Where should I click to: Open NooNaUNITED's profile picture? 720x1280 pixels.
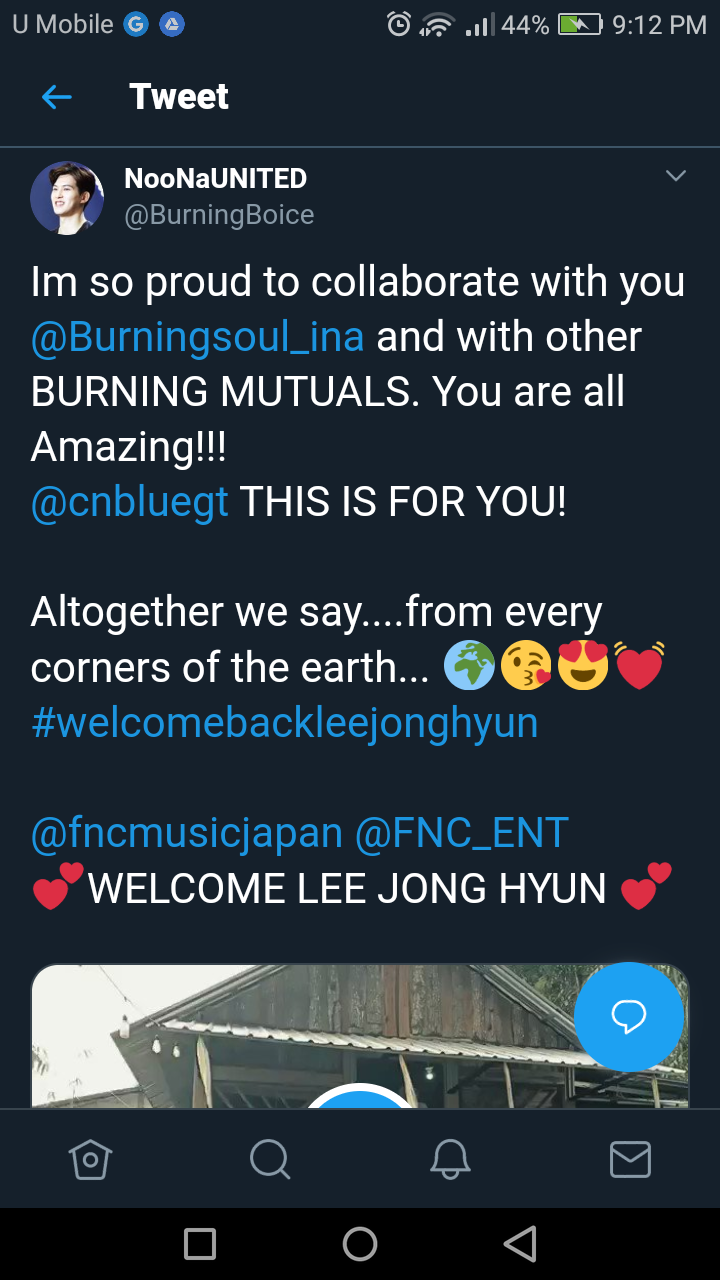[x=67, y=197]
